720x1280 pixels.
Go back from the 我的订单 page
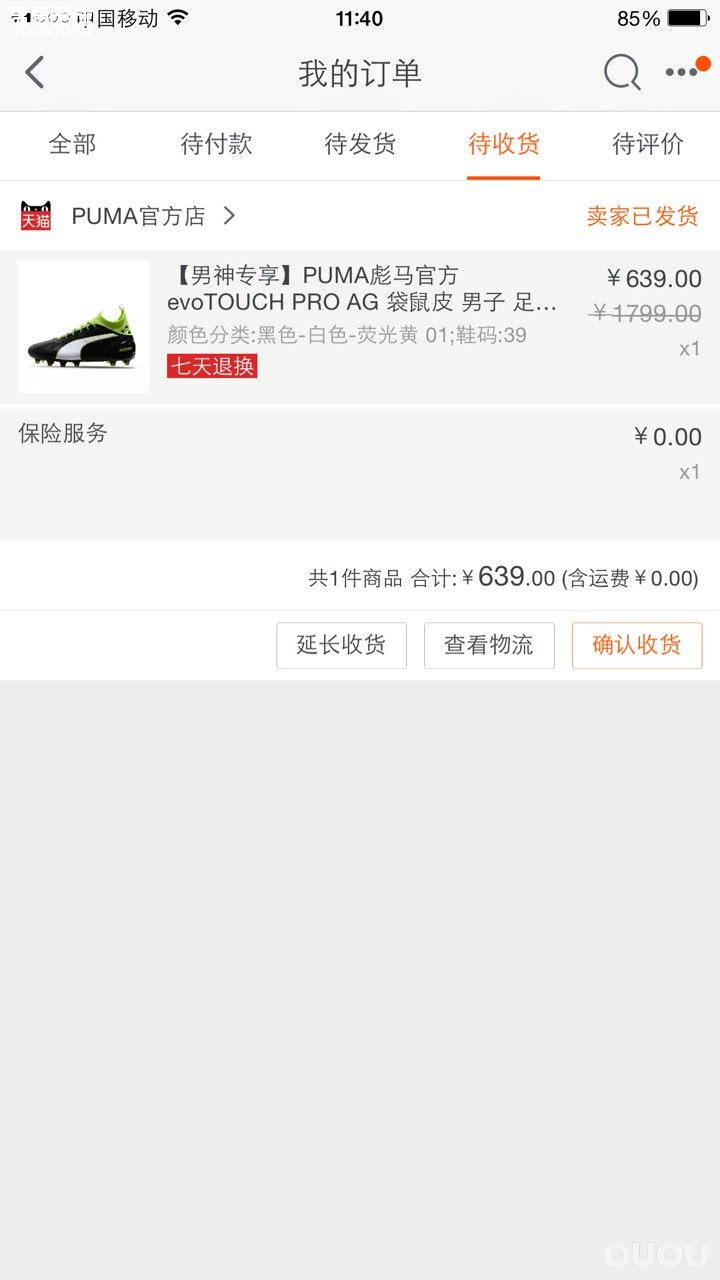point(35,73)
